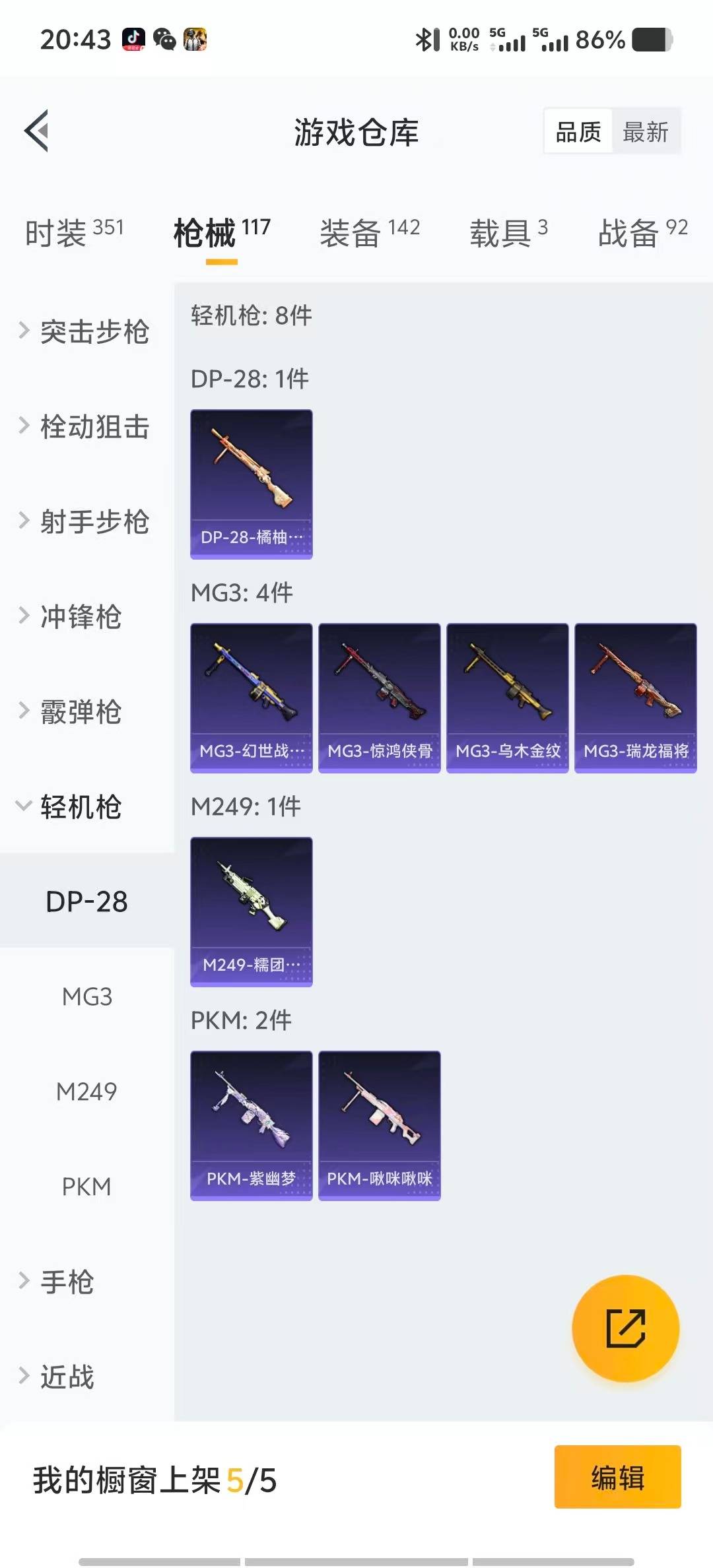
Task: Select PKM in the sidebar
Action: click(86, 1187)
